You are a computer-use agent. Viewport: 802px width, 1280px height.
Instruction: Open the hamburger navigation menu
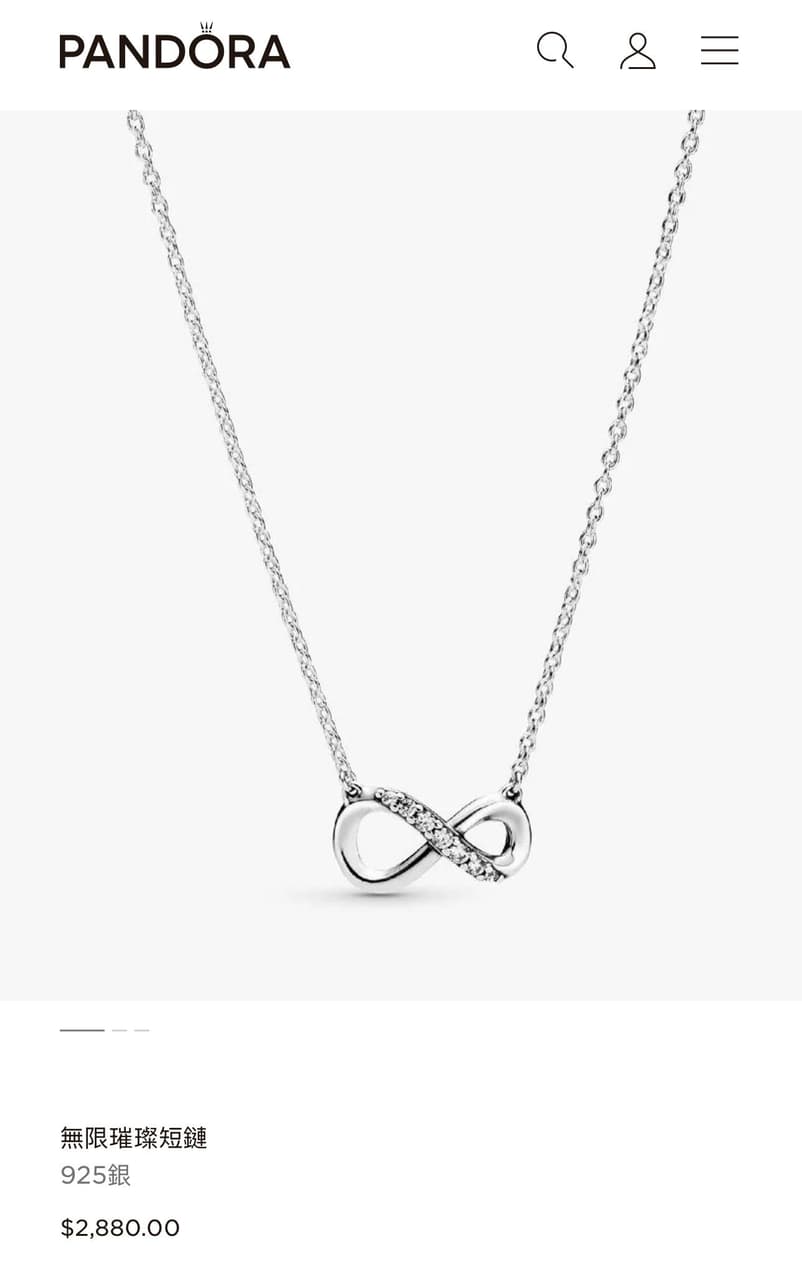[x=719, y=51]
